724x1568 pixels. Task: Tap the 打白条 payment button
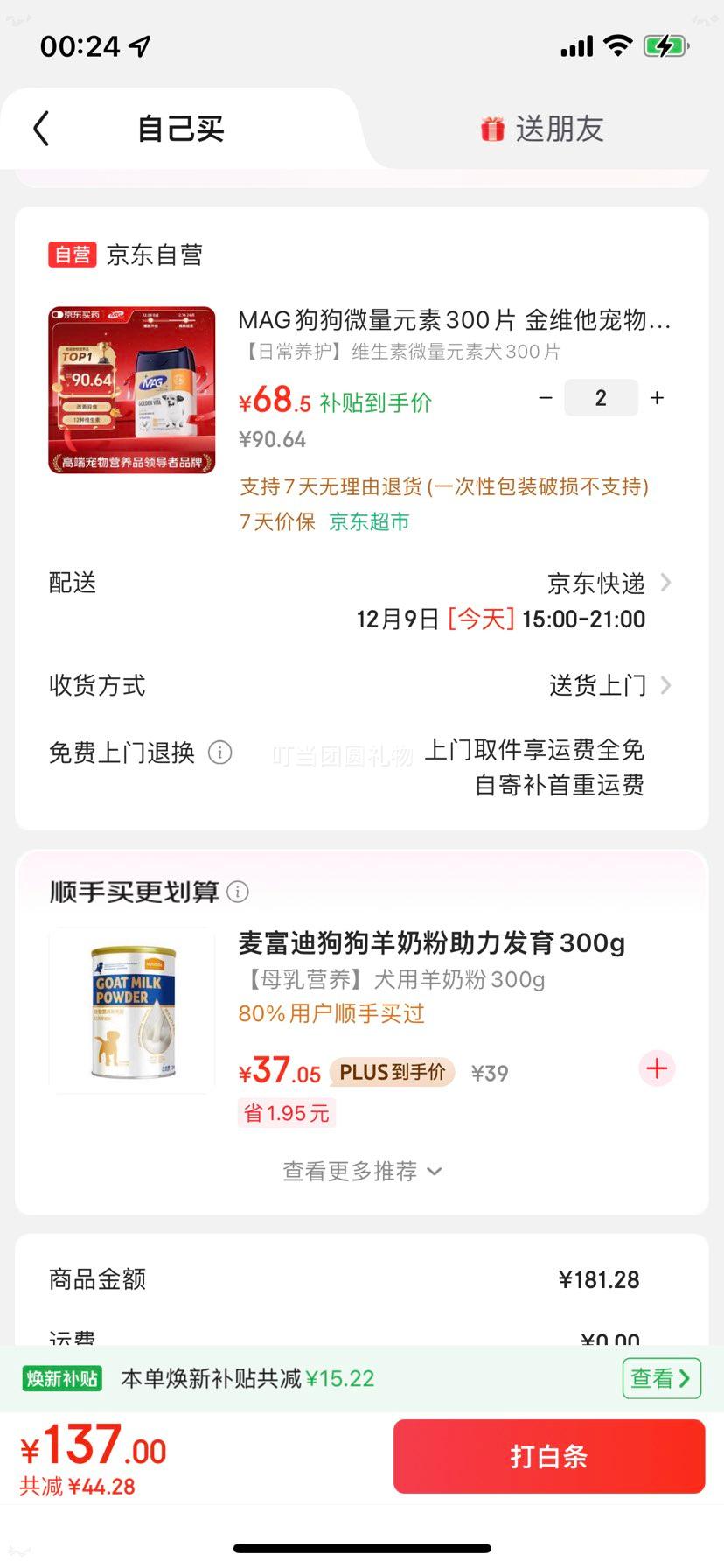click(x=548, y=1456)
